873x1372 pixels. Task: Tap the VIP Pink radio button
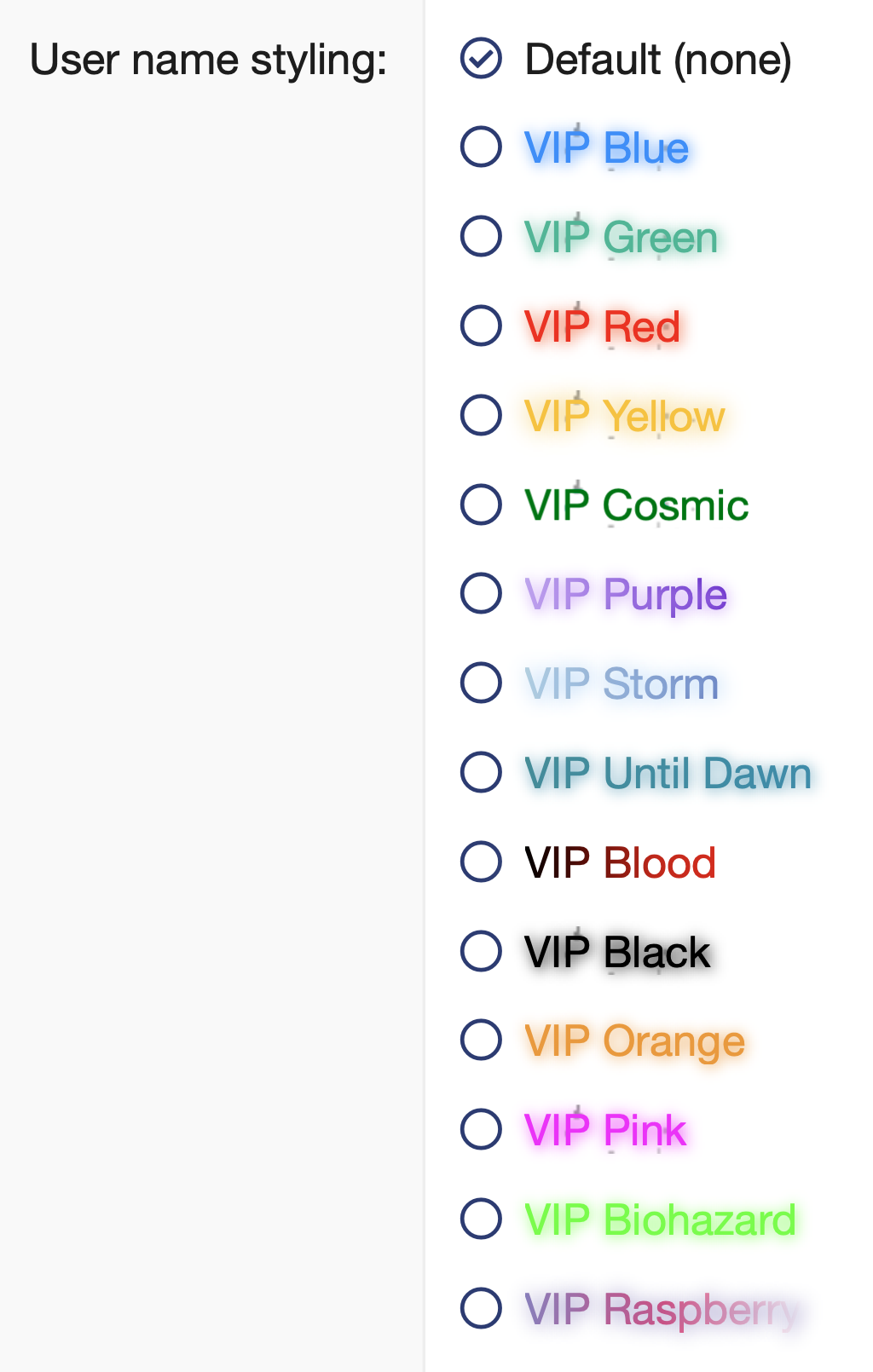(x=481, y=1129)
